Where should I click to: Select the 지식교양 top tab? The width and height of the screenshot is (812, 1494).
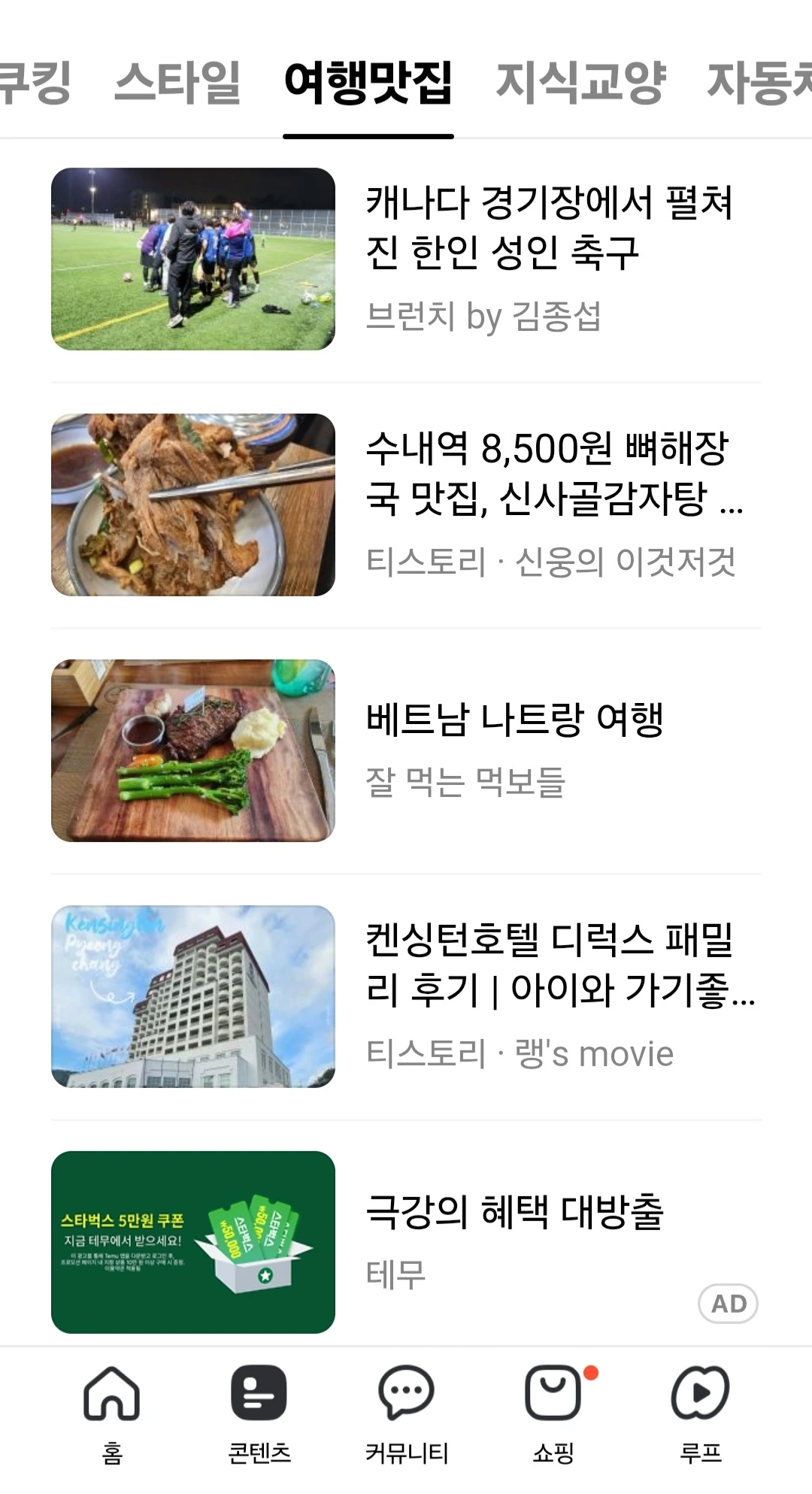click(x=580, y=81)
